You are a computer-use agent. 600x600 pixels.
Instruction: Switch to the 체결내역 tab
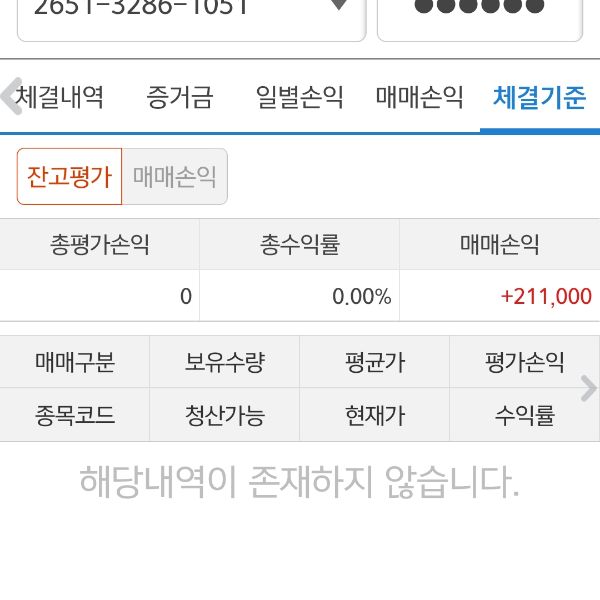62,97
